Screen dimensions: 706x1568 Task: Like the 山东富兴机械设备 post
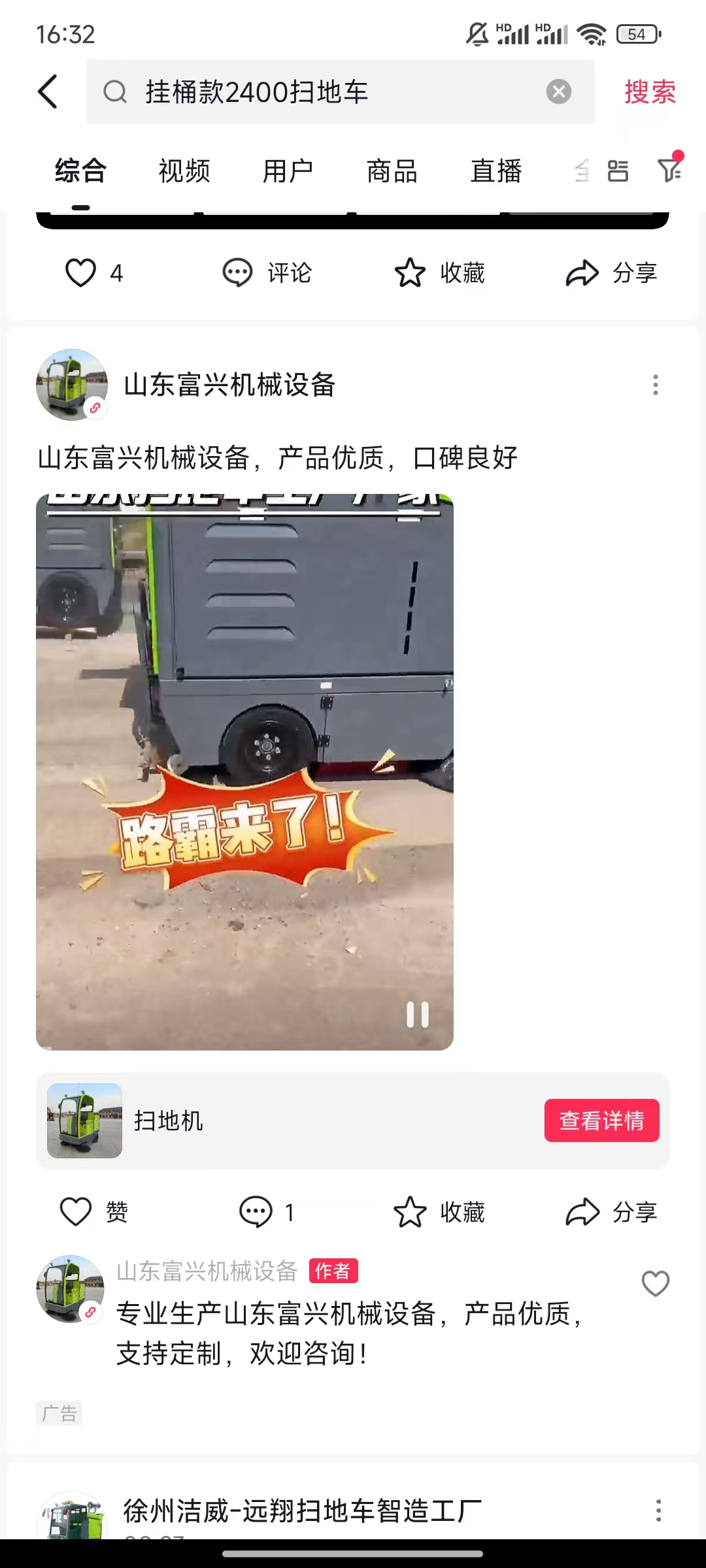click(x=76, y=1212)
